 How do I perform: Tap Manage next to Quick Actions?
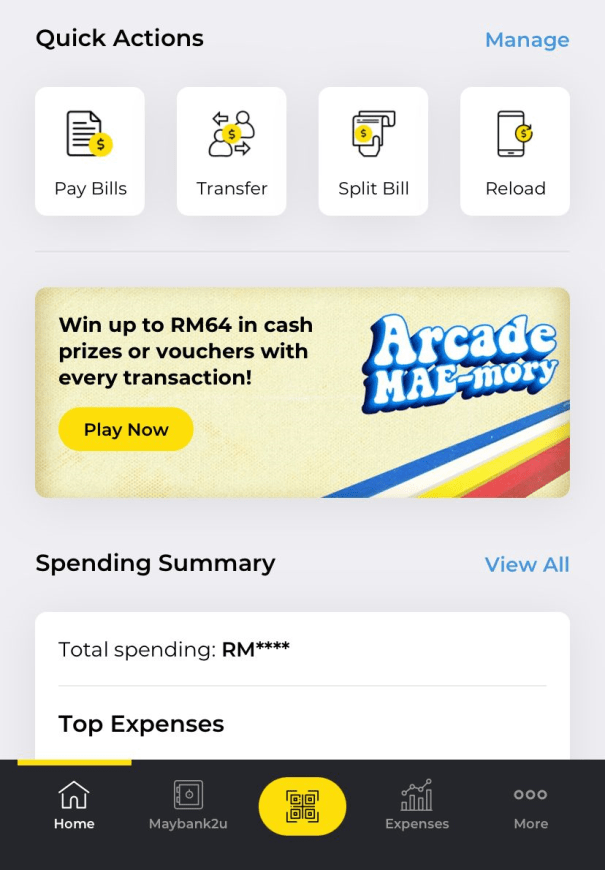point(526,40)
